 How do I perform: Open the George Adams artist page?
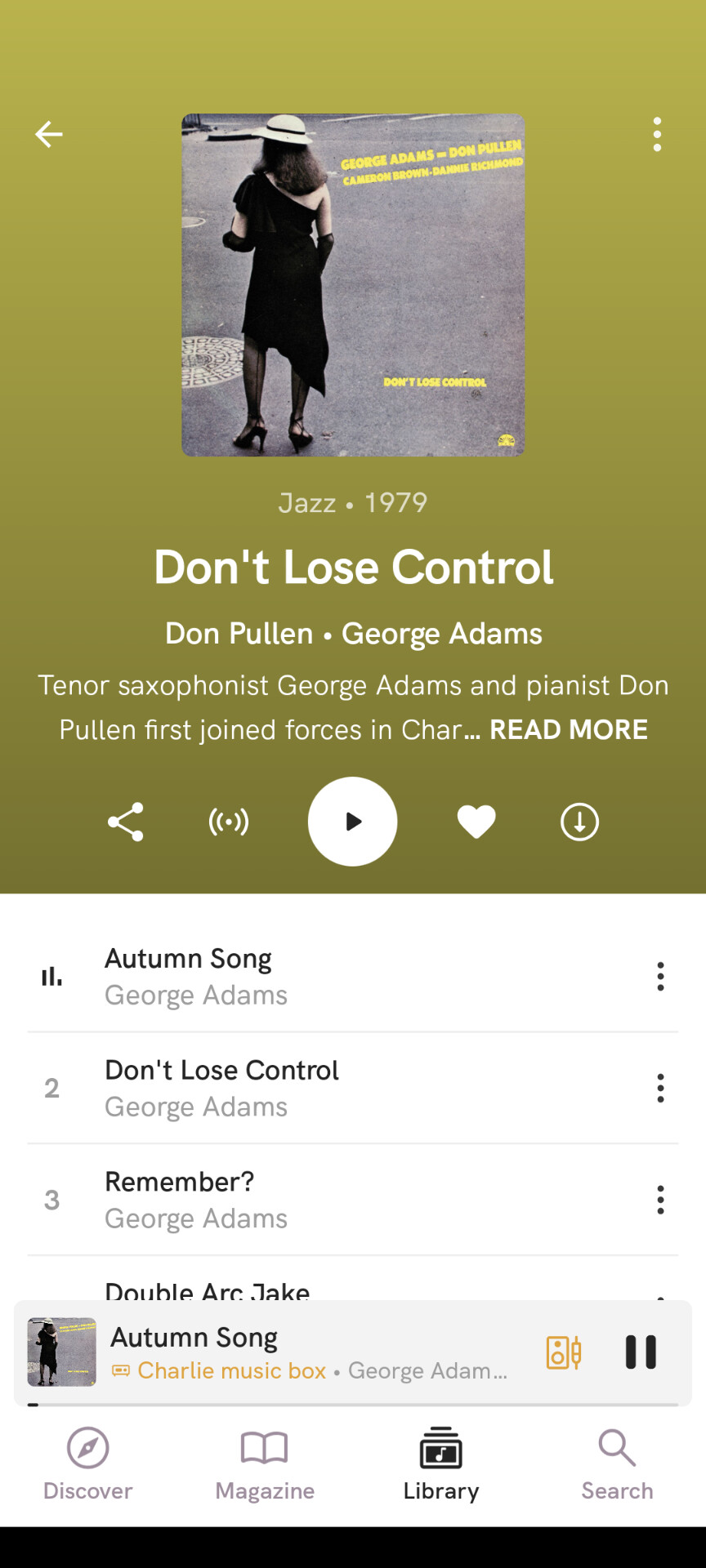[442, 634]
